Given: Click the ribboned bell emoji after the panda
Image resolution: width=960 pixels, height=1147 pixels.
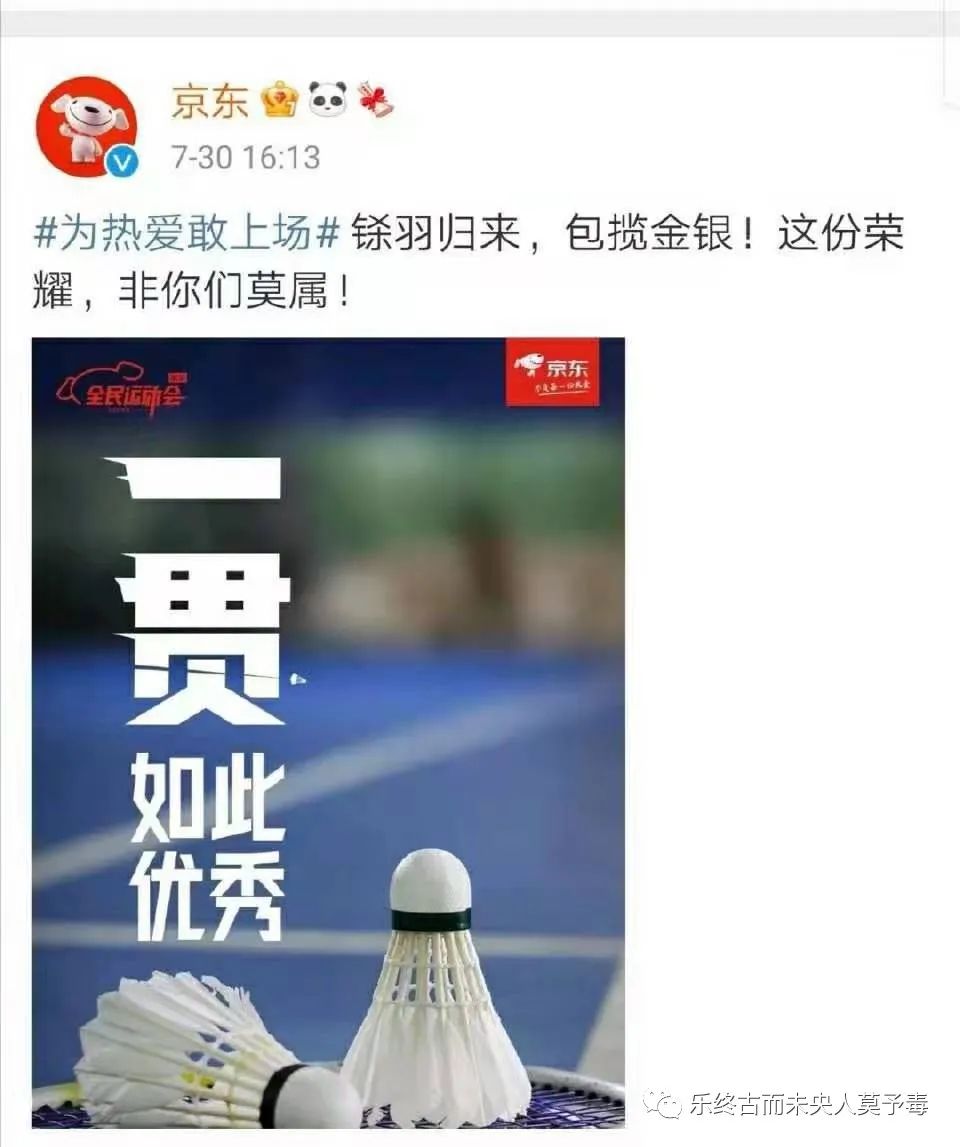Looking at the screenshot, I should click(x=375, y=102).
